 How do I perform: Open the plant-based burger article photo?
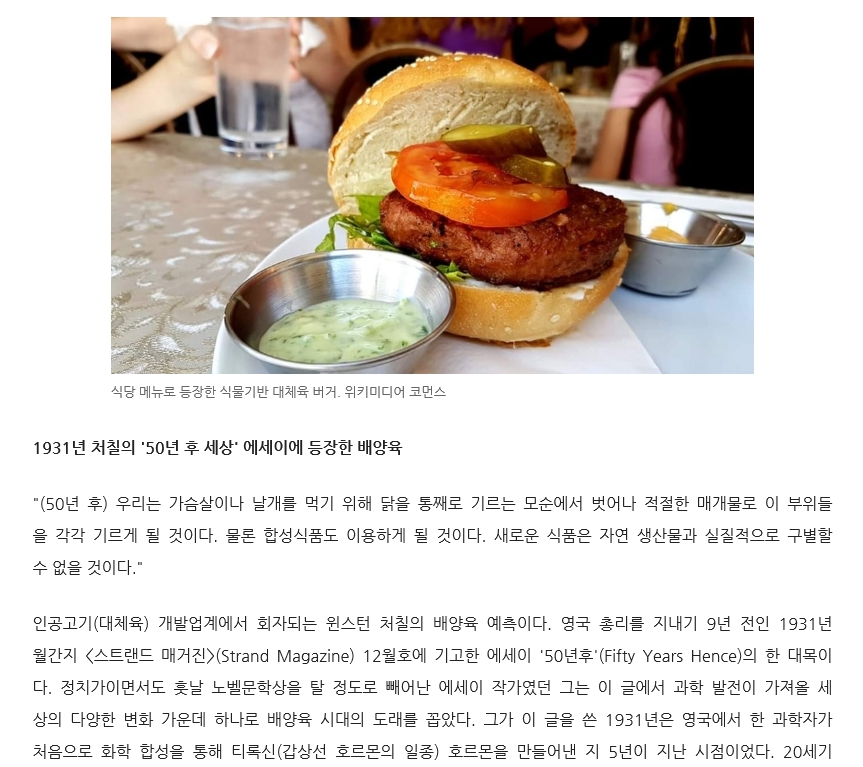tap(432, 195)
